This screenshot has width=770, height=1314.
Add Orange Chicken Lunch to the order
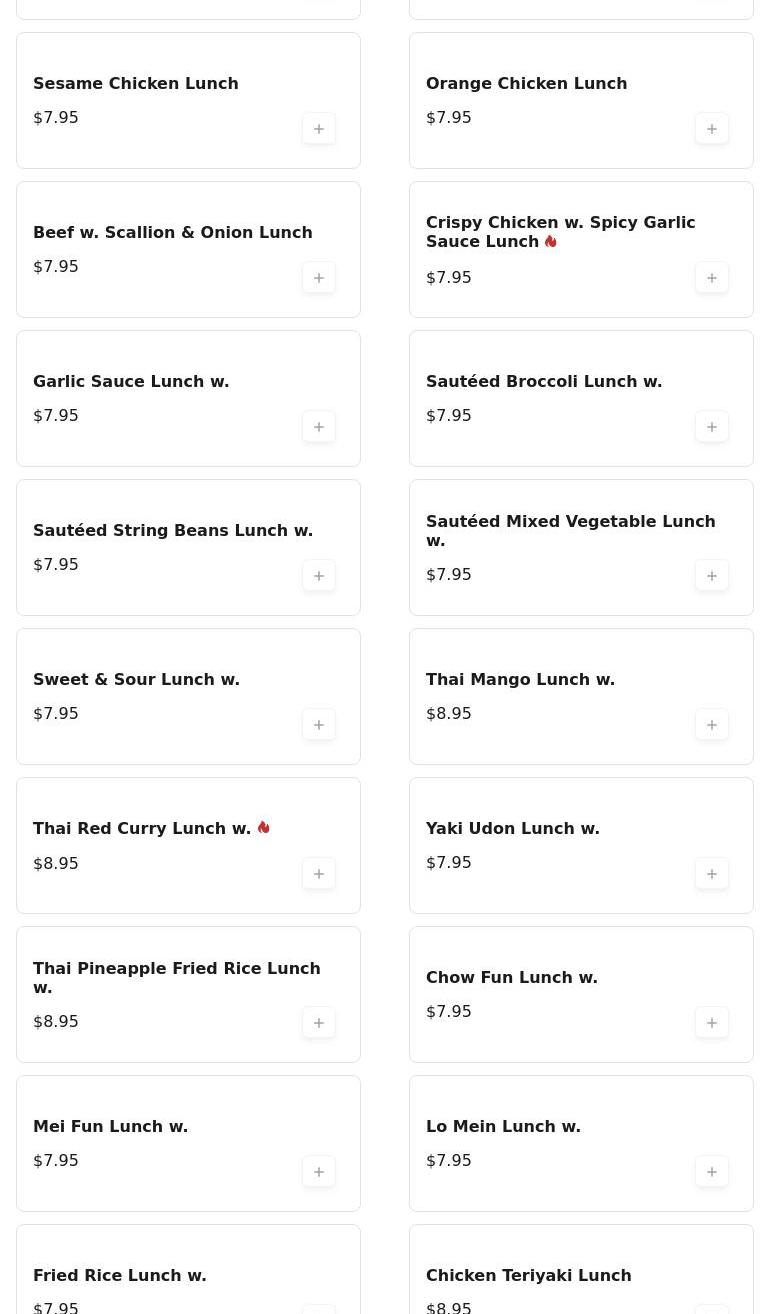712,129
